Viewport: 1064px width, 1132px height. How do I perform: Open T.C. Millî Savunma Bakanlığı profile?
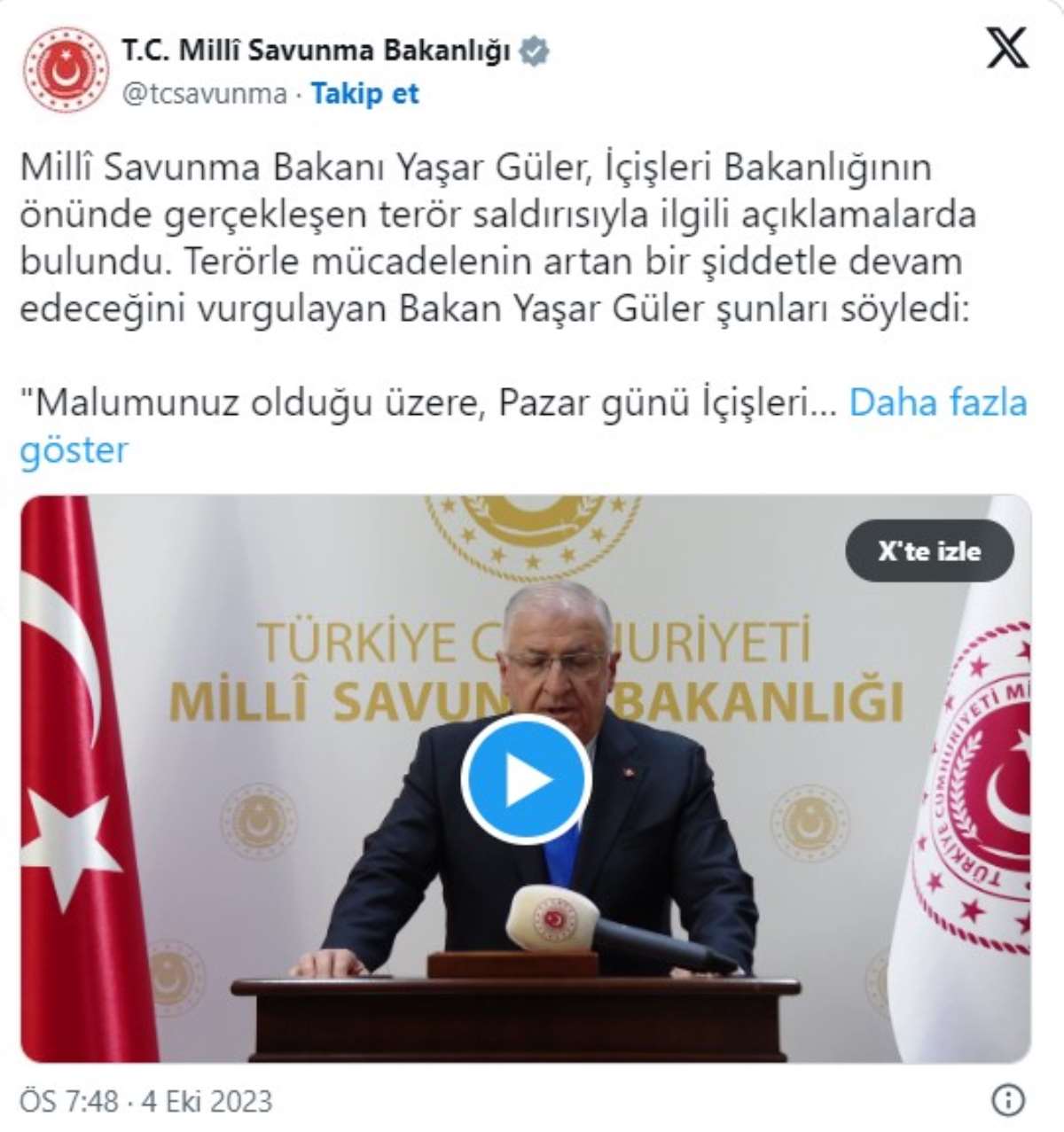[x=316, y=51]
